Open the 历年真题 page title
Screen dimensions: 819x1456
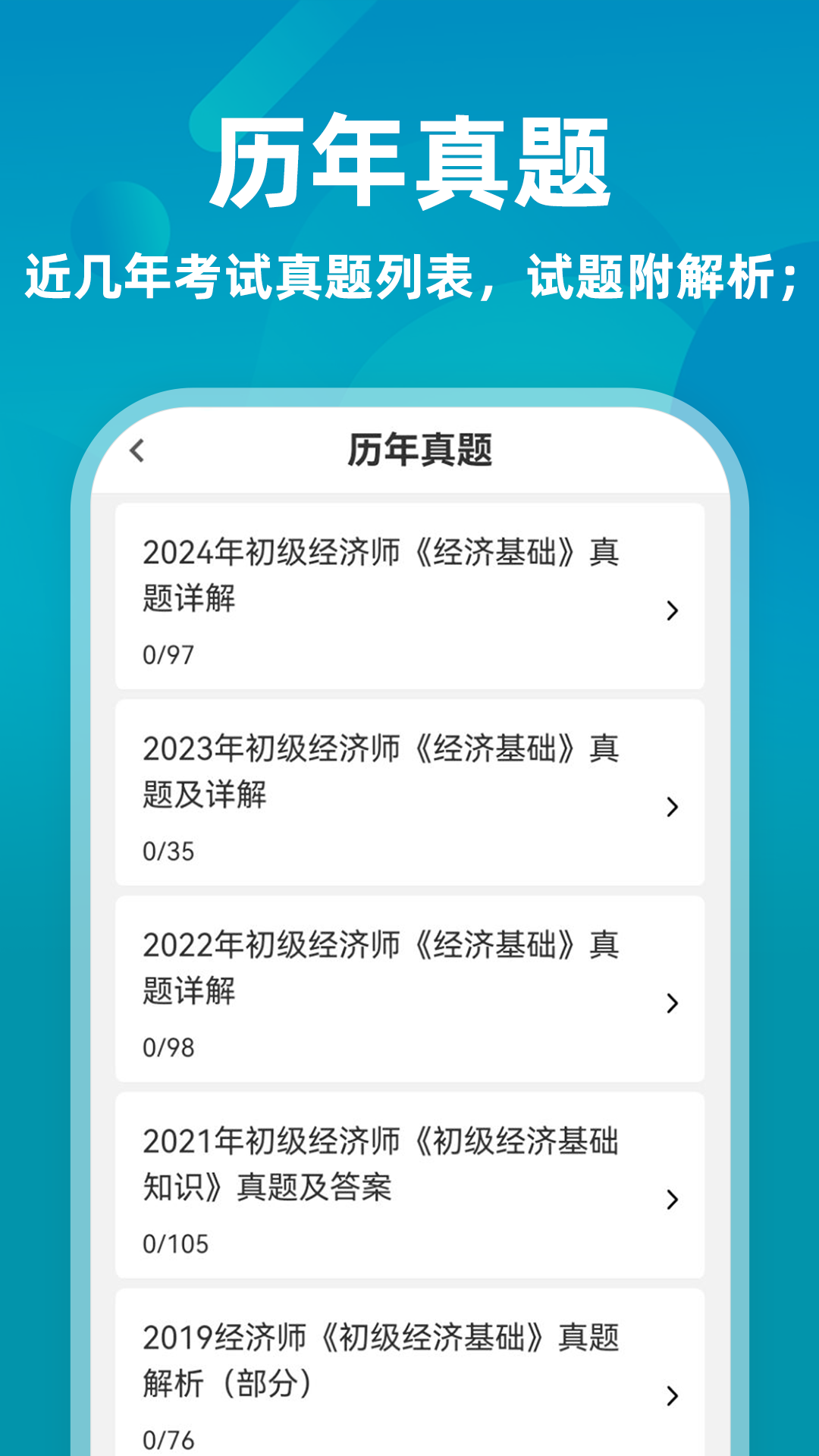tap(422, 450)
